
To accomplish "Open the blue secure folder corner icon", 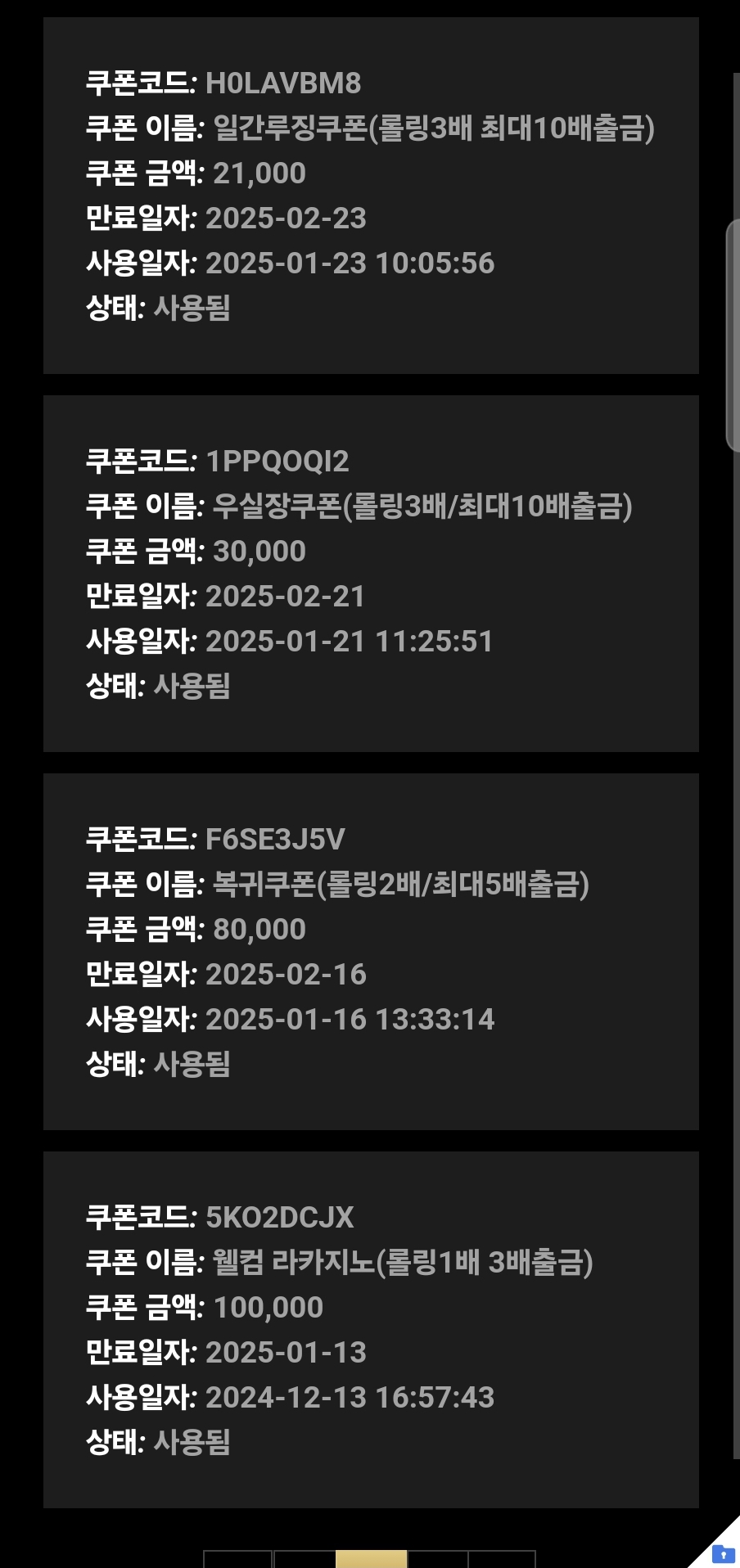I will click(x=723, y=1552).
